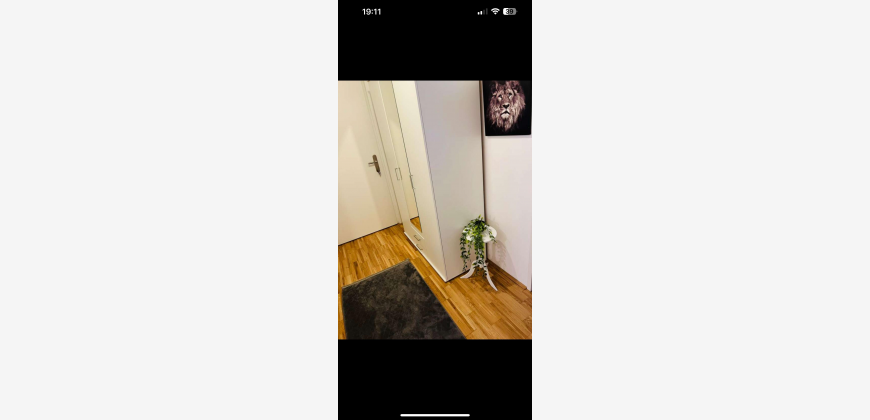This screenshot has height=420, width=870.
Task: Tap the hallway photo to show viewer controls
Action: click(435, 210)
